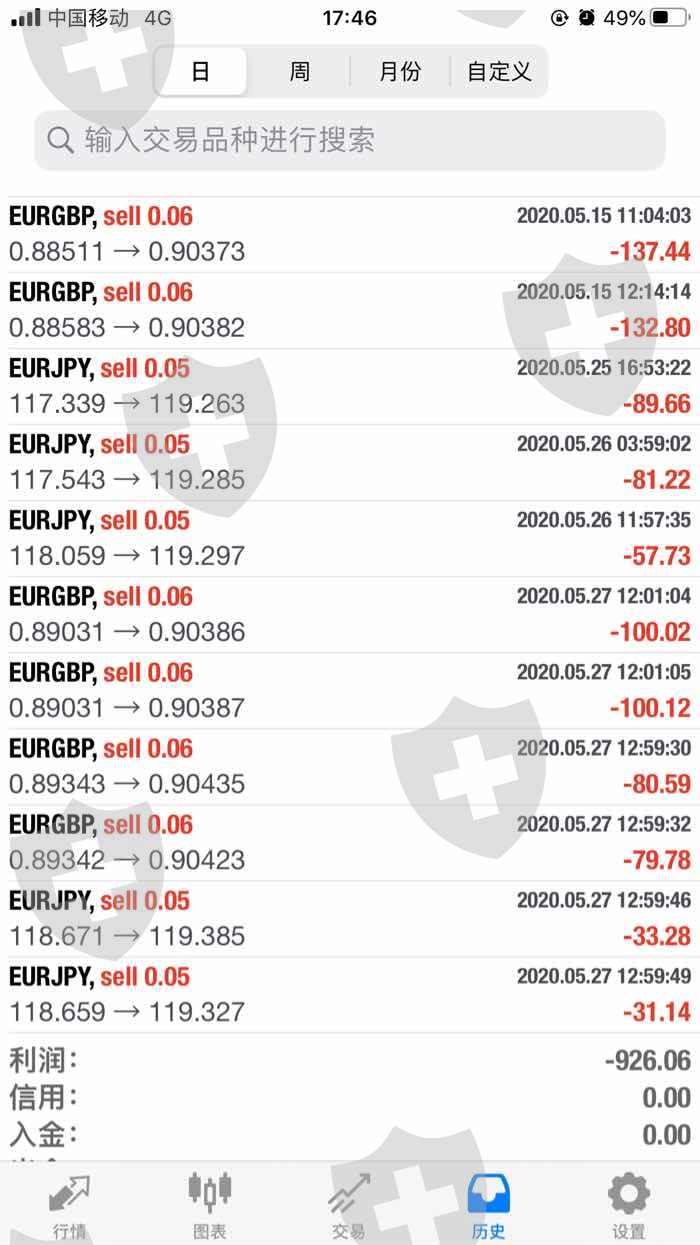Select the 日 (day) period tab

(x=201, y=72)
